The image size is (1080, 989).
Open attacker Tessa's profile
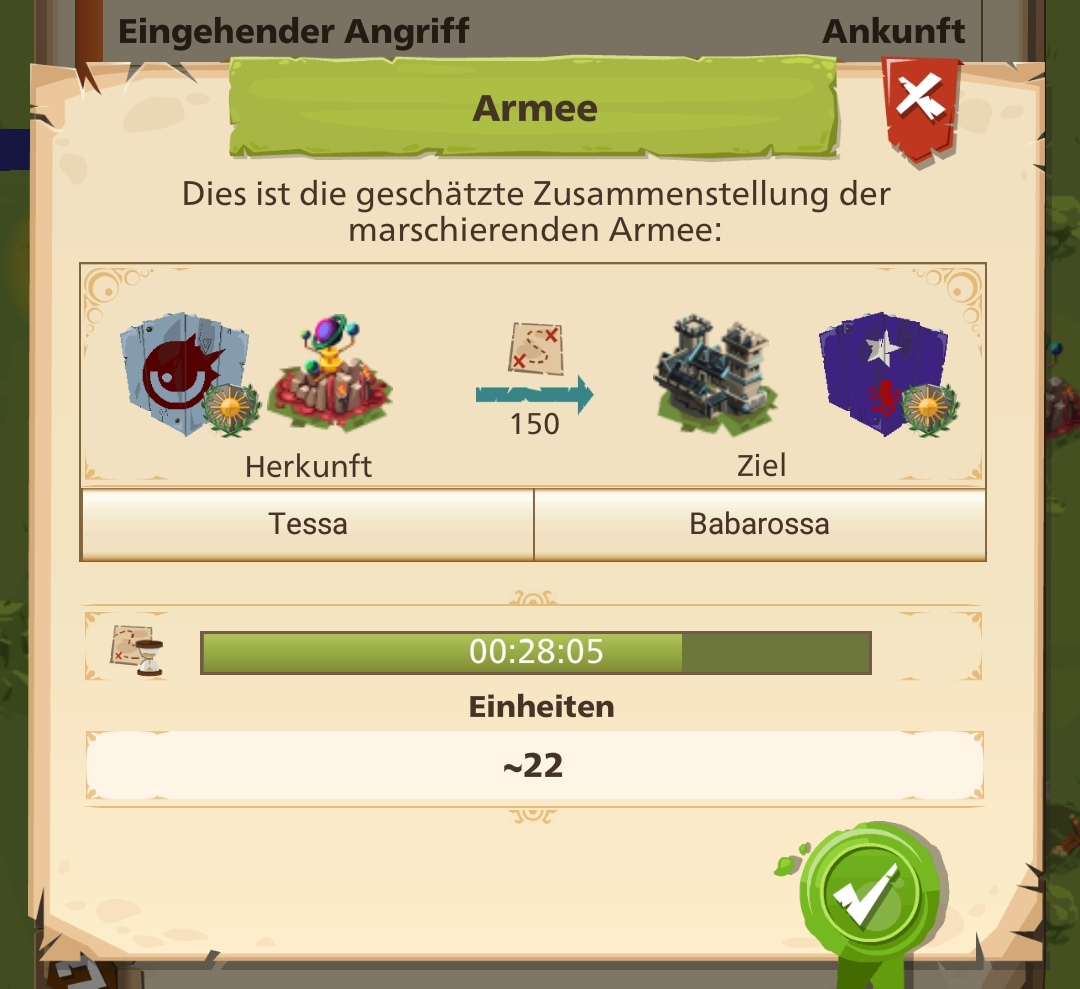308,524
